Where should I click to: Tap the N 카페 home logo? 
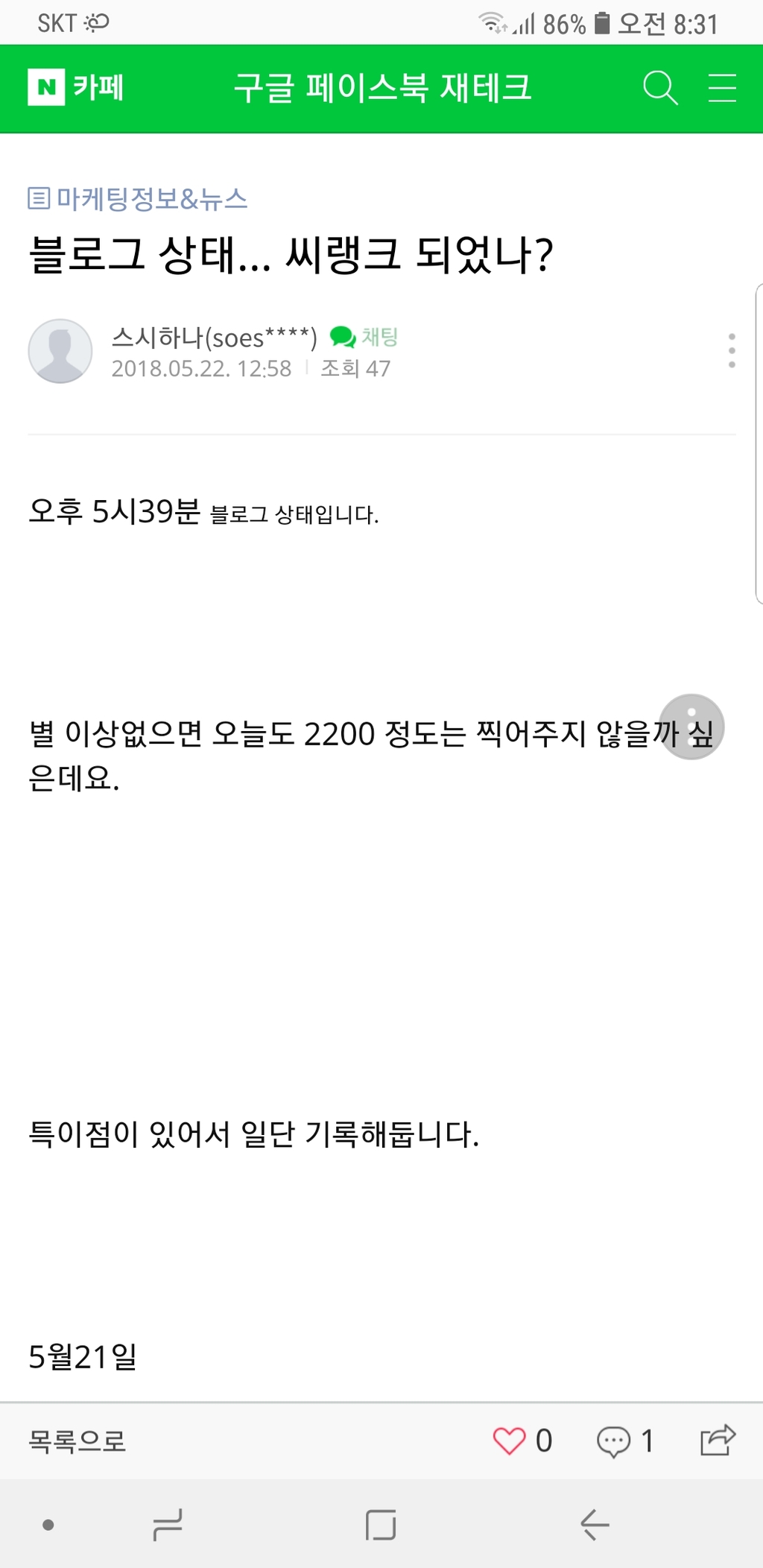tap(76, 87)
